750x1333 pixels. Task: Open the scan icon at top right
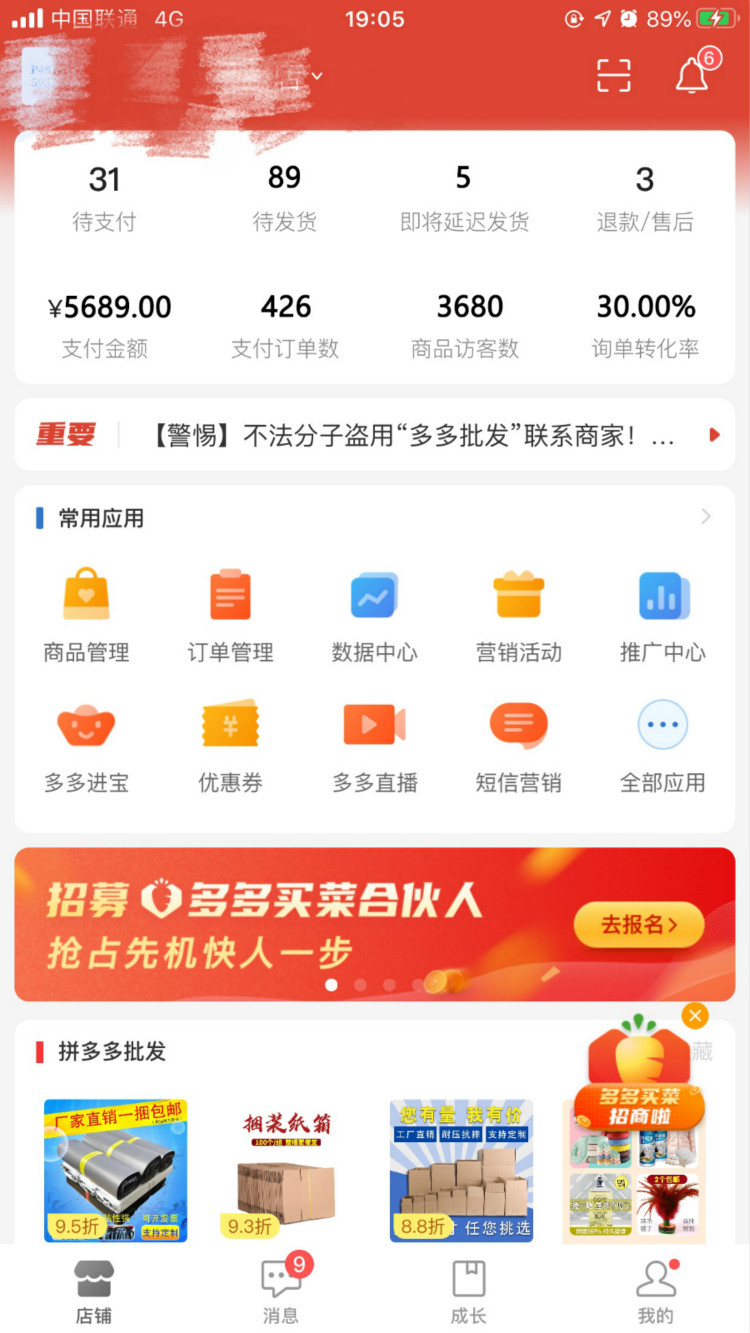click(612, 76)
